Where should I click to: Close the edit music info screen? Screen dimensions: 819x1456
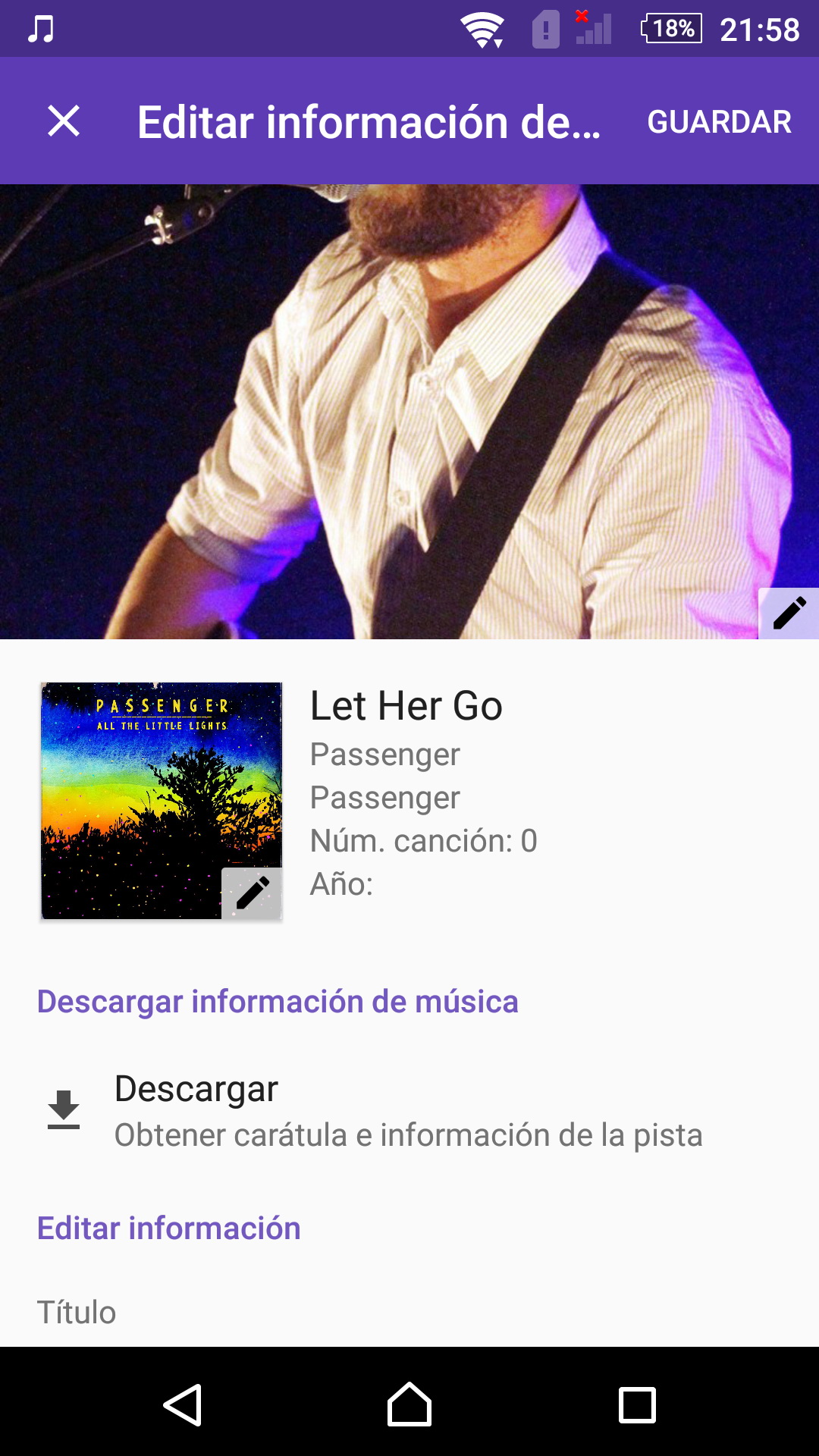pyautogui.click(x=64, y=121)
